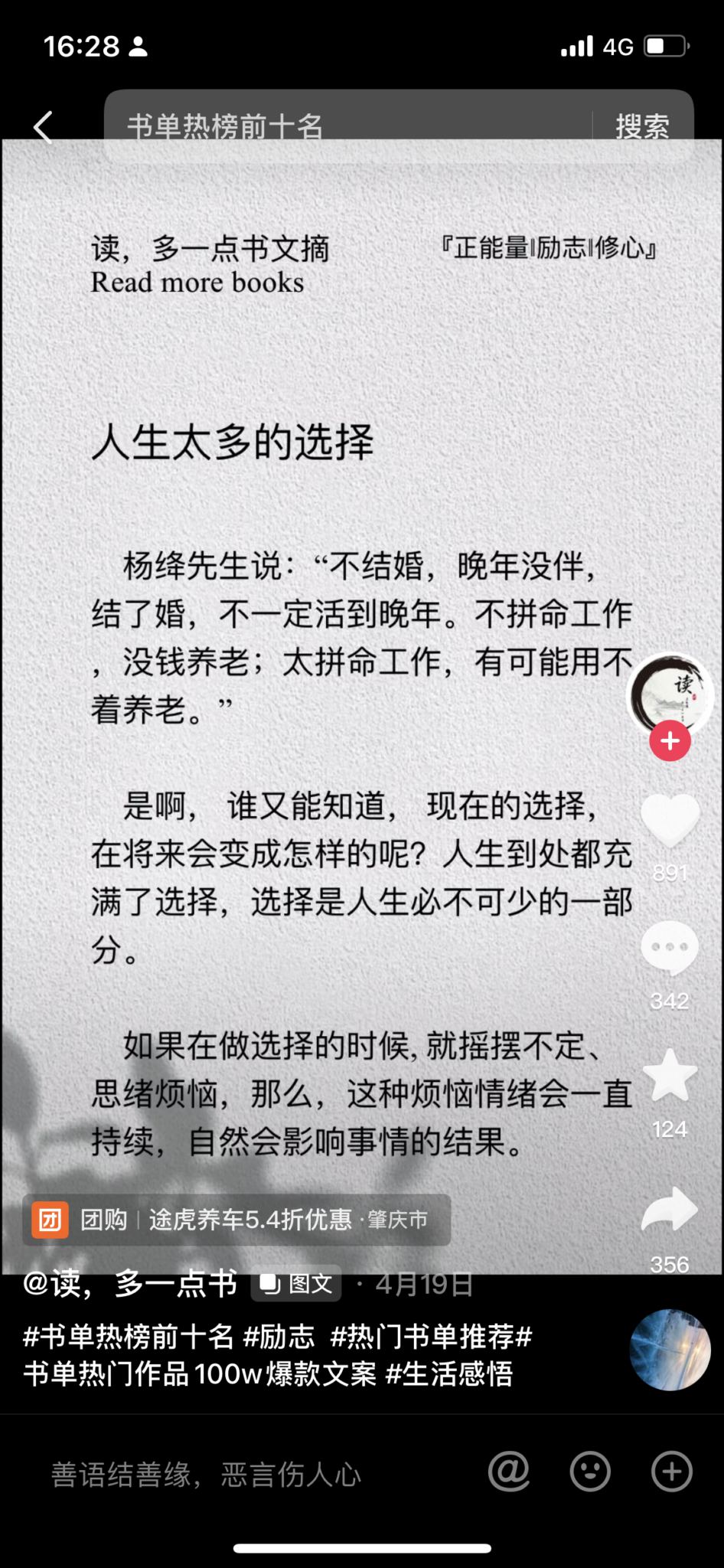724x1568 pixels.
Task: Open the emoji picker smiley icon
Action: [x=590, y=1471]
